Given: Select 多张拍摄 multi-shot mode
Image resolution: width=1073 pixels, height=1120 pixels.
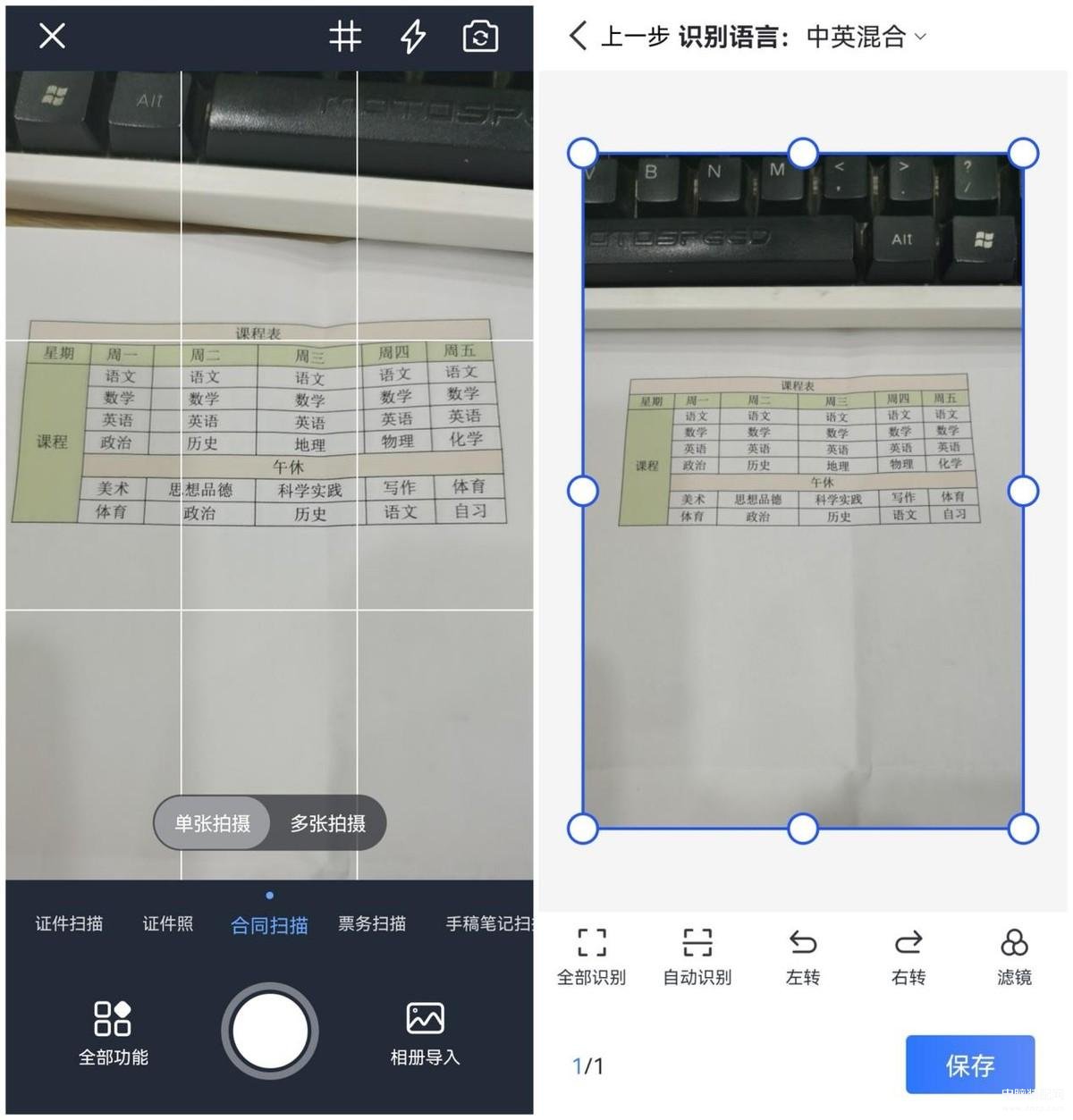Looking at the screenshot, I should [327, 823].
